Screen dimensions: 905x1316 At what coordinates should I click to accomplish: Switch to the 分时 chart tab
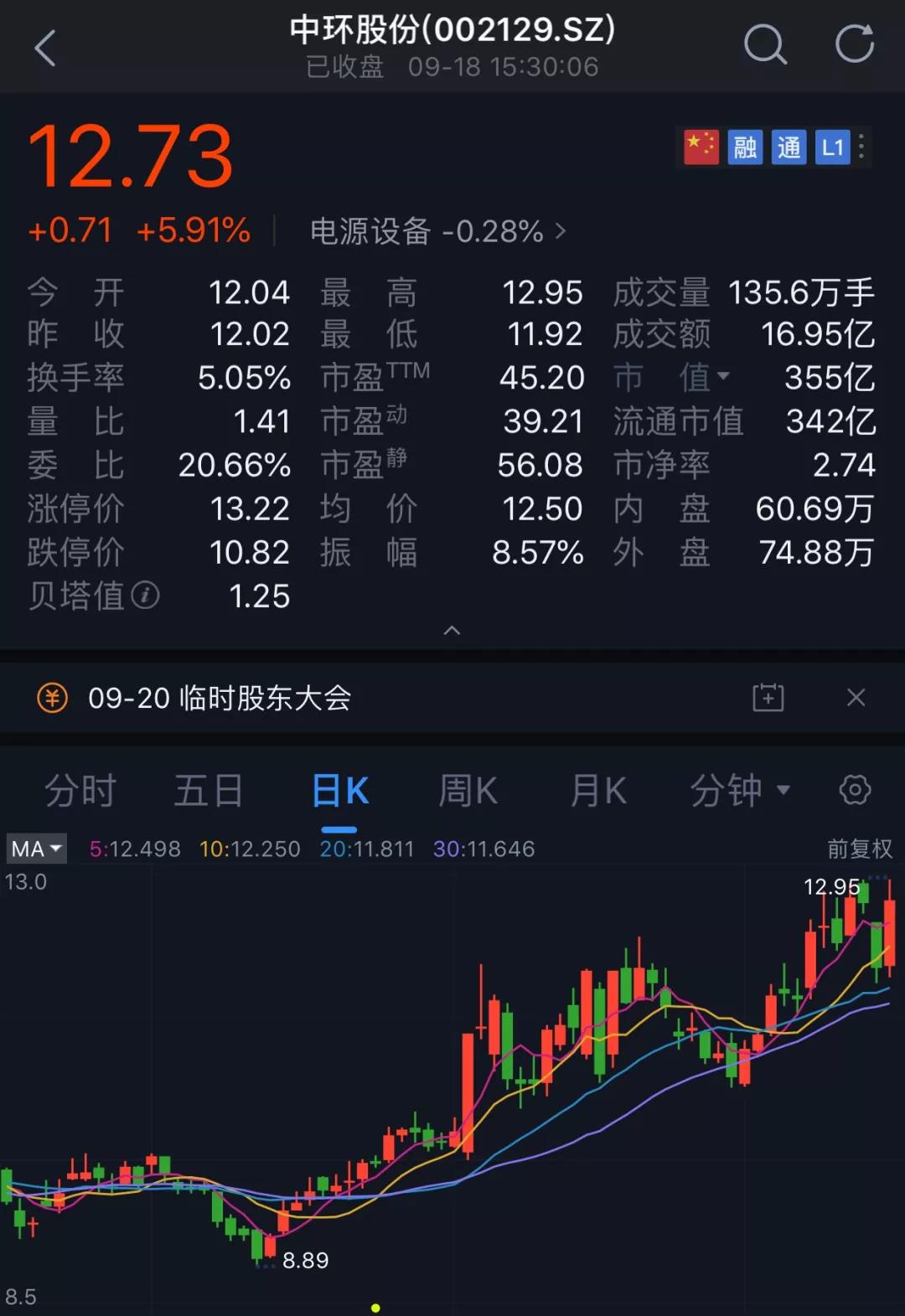(80, 791)
